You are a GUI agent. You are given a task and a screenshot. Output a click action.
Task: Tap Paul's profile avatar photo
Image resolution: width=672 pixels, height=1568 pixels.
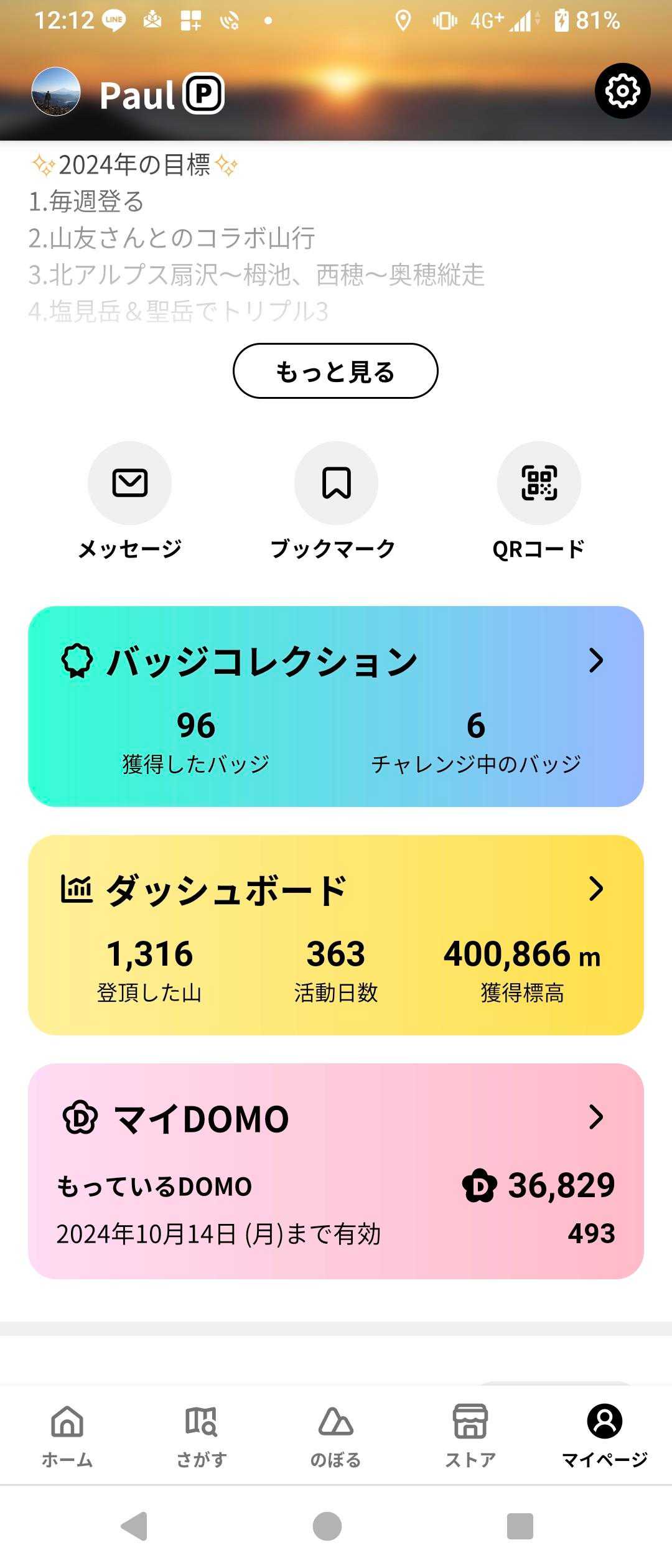click(x=56, y=91)
